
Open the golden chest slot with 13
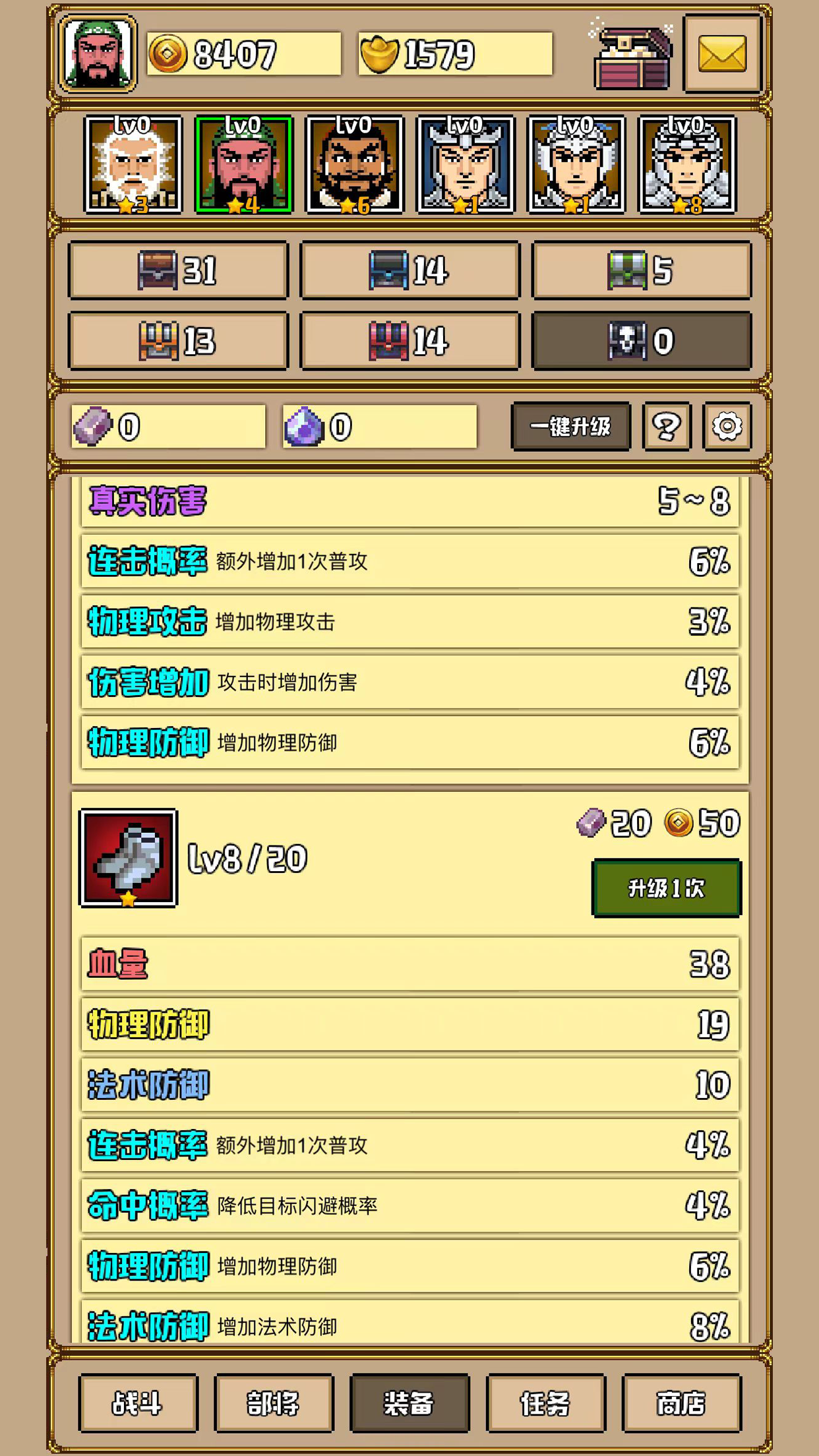point(179,341)
